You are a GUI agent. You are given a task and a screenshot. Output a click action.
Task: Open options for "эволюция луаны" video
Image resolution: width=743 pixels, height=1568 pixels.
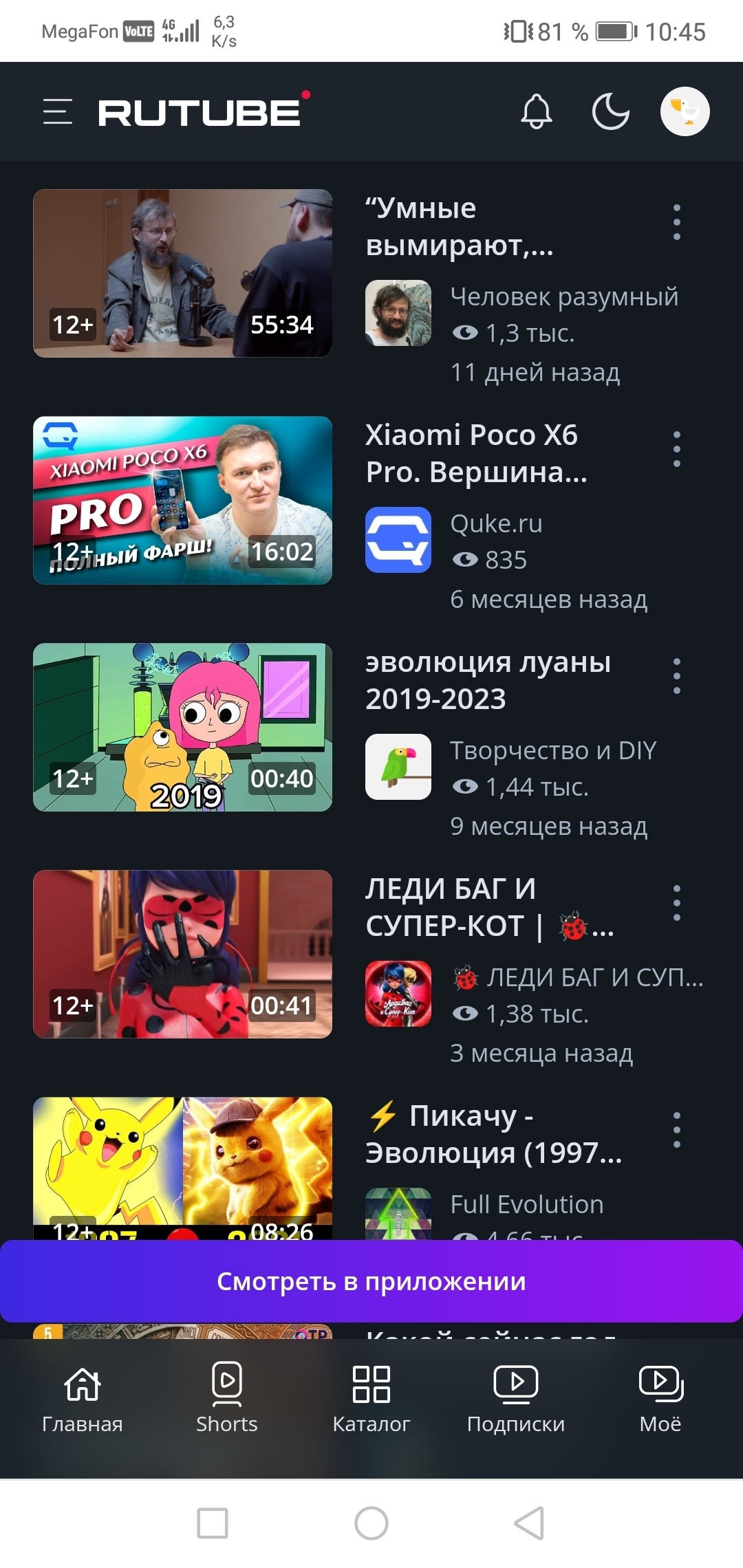[x=677, y=676]
